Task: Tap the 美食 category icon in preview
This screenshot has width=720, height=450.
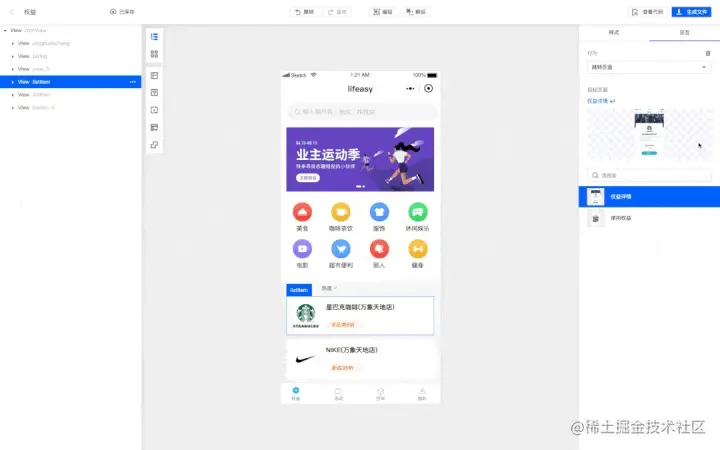Action: 302,212
